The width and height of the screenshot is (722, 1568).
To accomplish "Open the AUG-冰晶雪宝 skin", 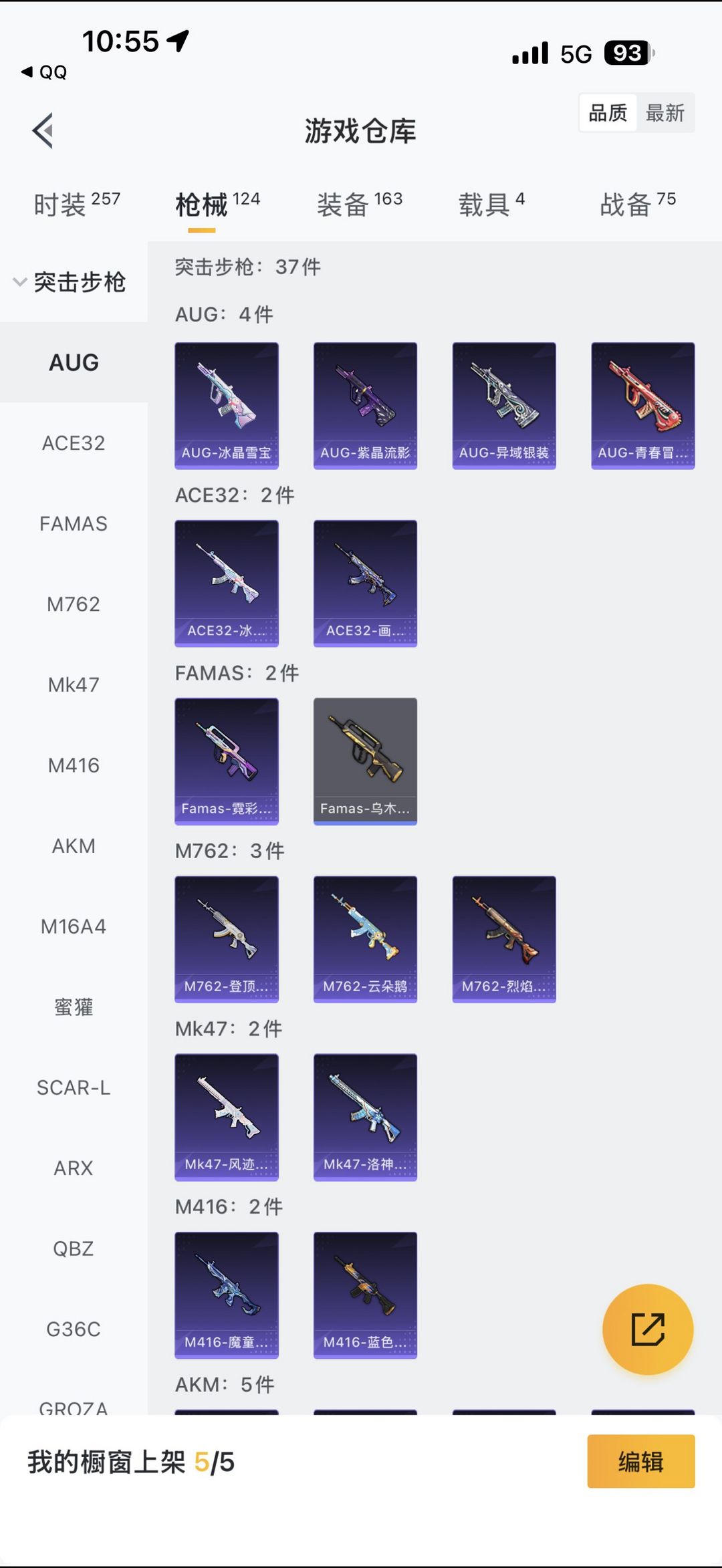I will [227, 406].
